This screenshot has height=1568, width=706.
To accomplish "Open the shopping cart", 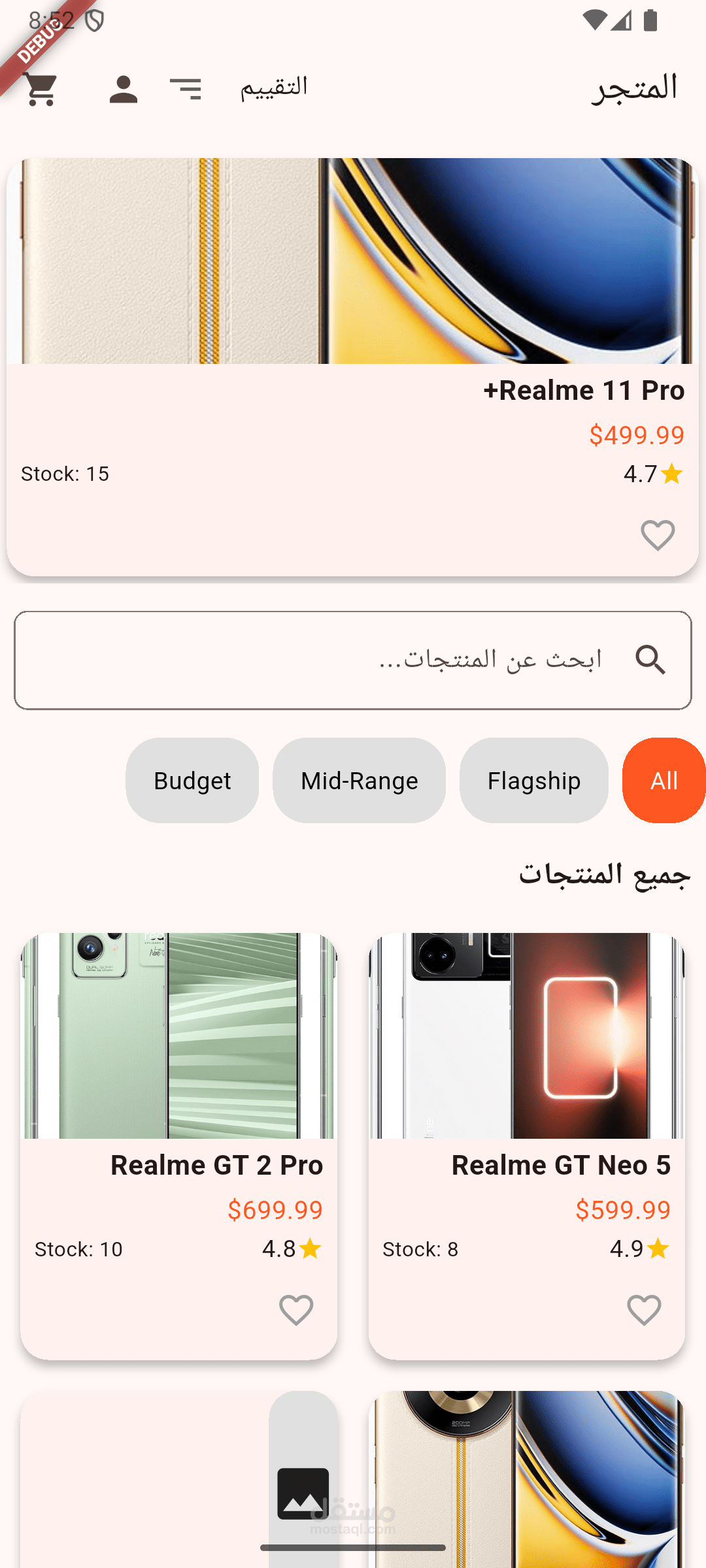I will pyautogui.click(x=41, y=89).
